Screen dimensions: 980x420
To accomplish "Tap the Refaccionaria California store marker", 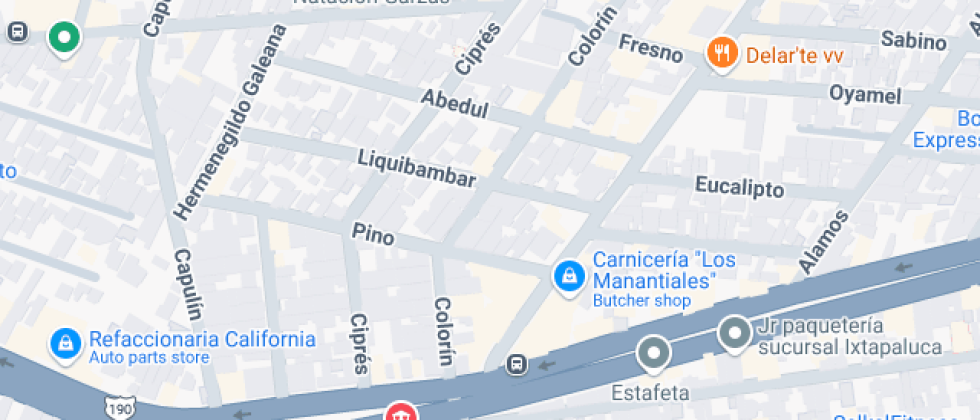I will [65, 343].
